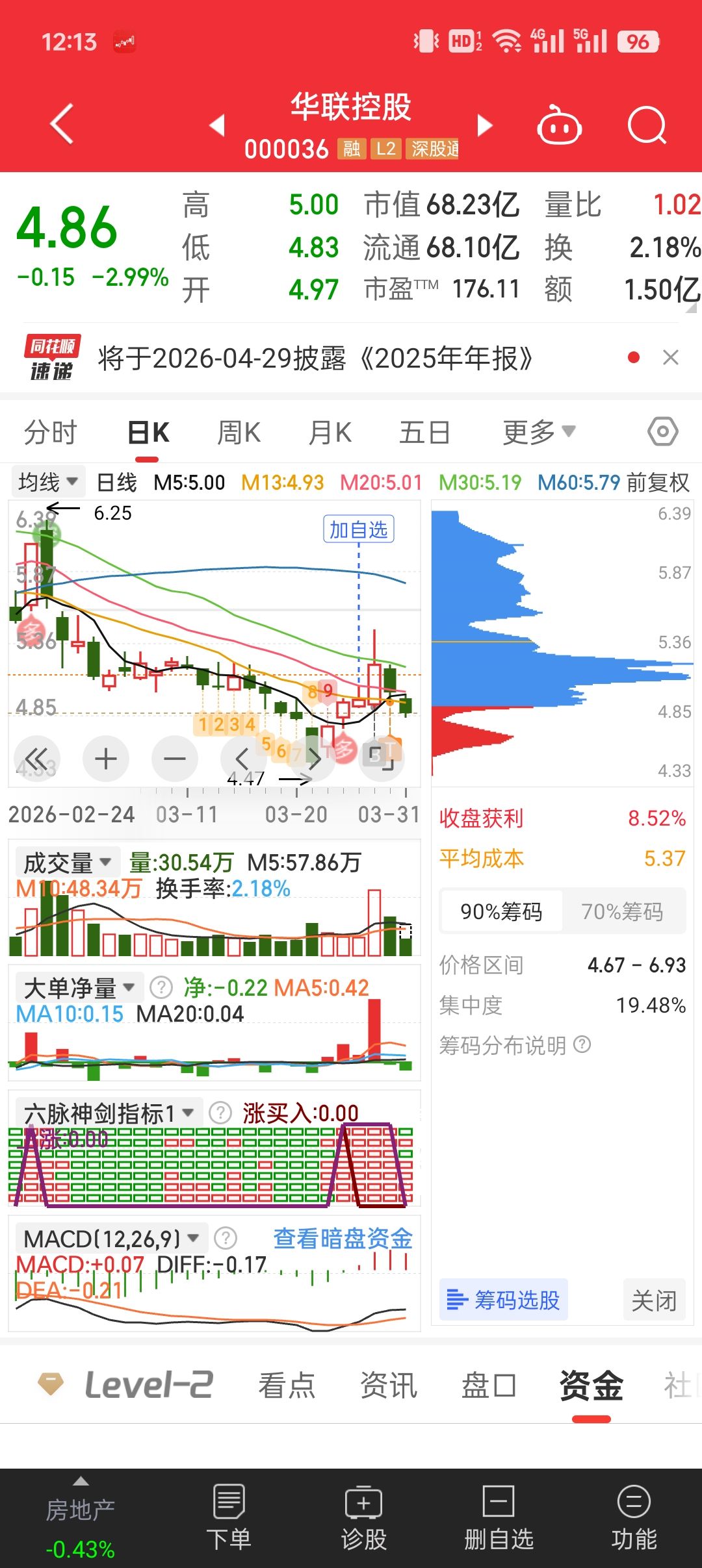
Task: Zoom out the K-line chart
Action: 174,759
